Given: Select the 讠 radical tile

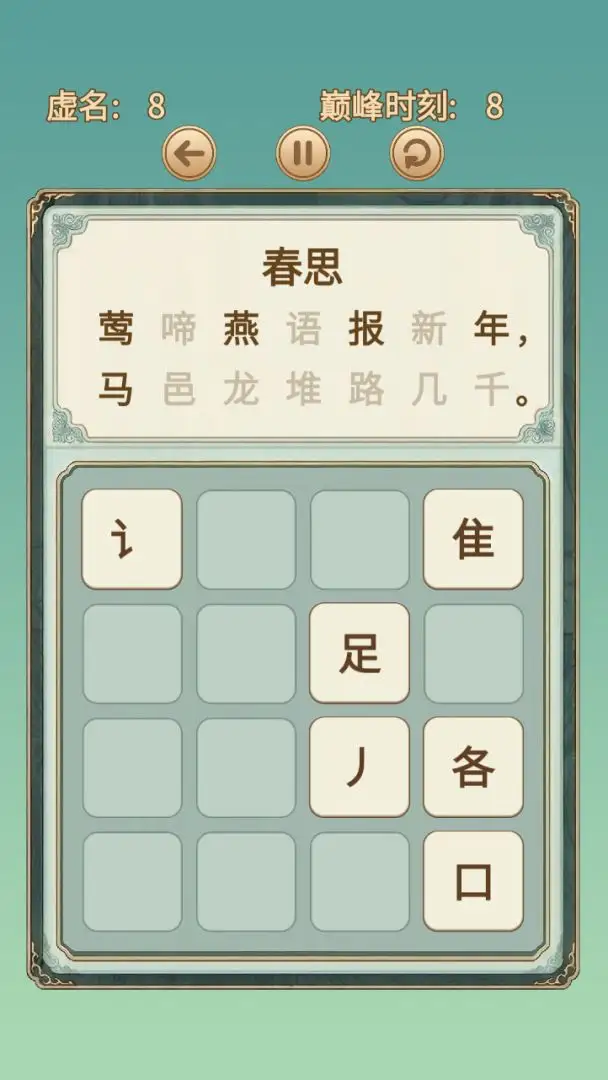Looking at the screenshot, I should [132, 539].
